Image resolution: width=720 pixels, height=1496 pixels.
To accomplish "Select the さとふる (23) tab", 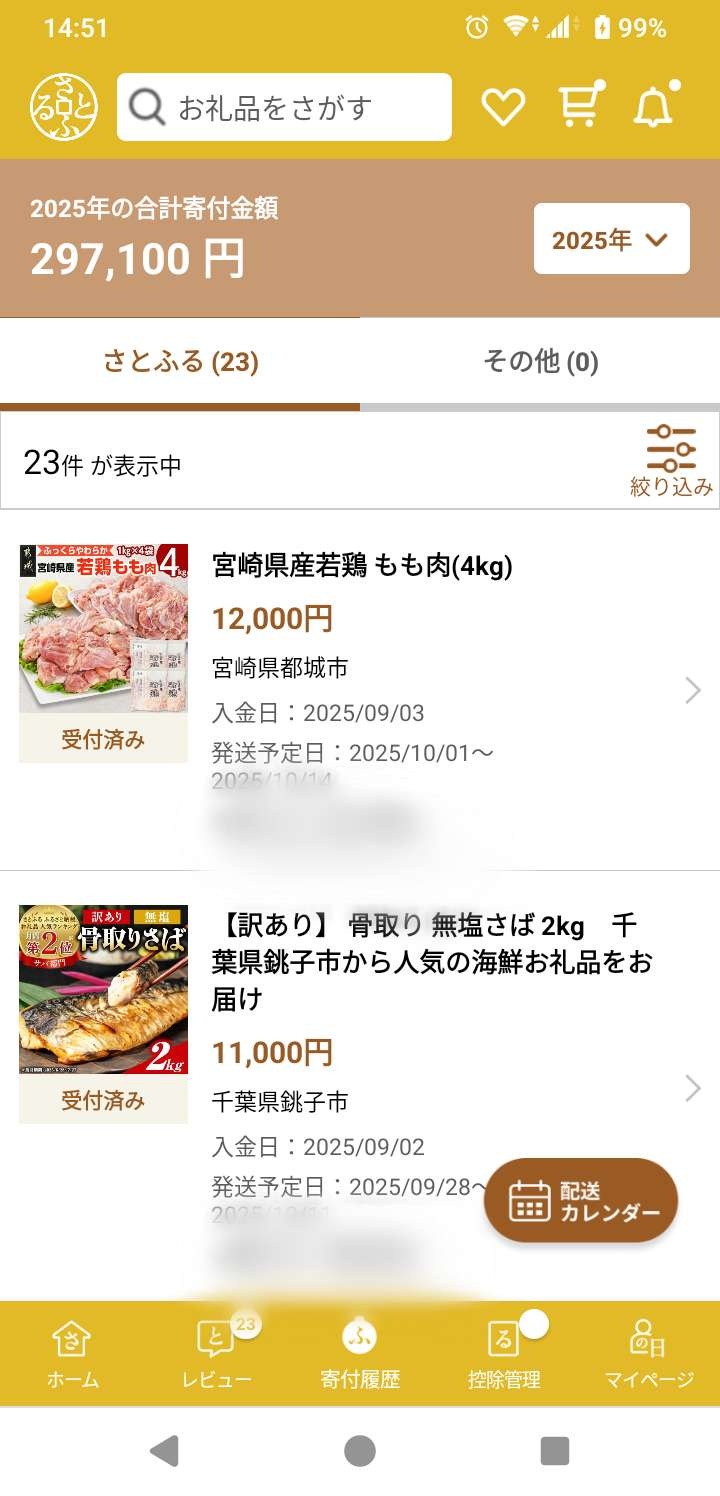I will [x=180, y=362].
